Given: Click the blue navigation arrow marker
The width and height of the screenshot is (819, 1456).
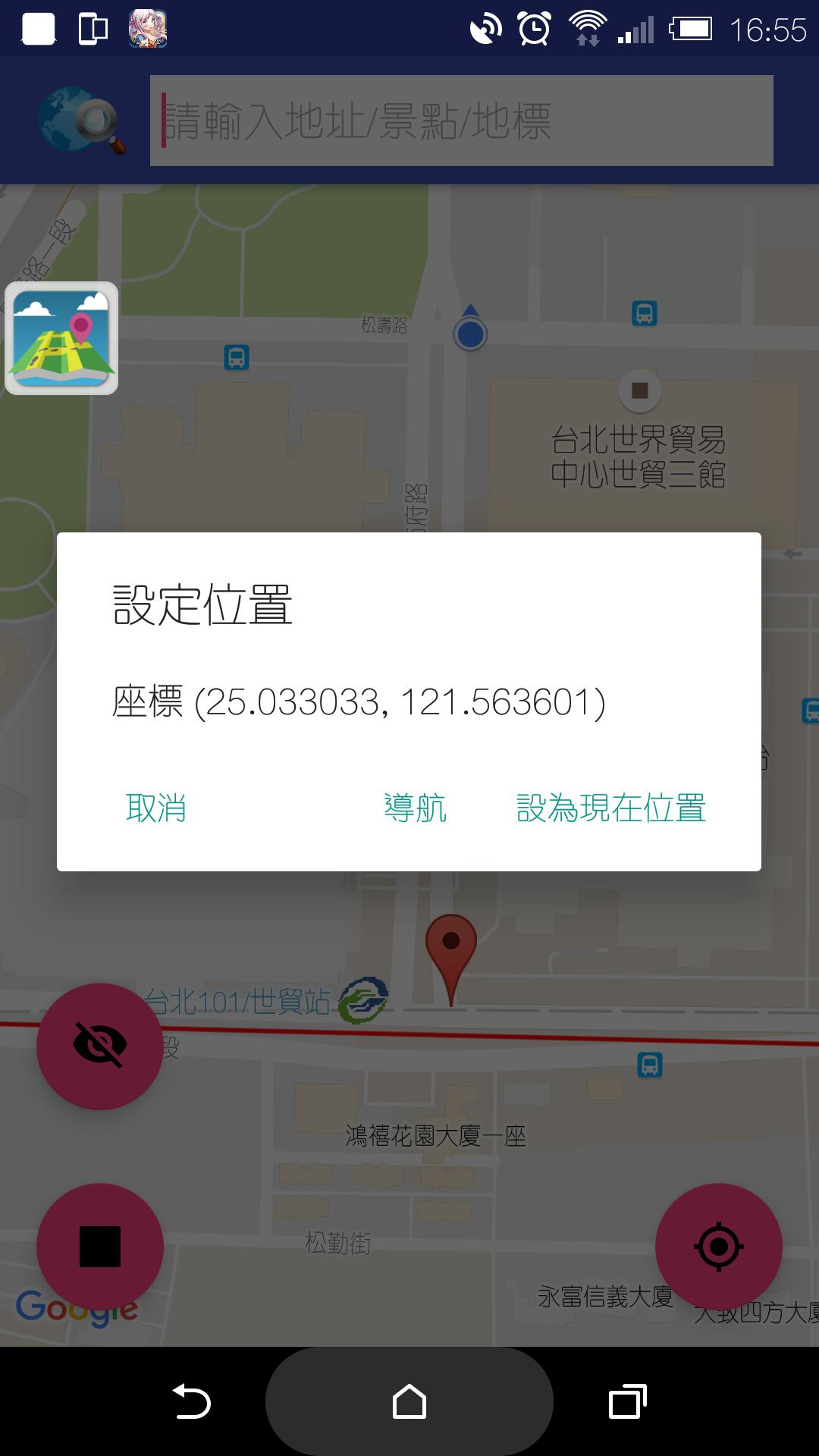Looking at the screenshot, I should (470, 330).
